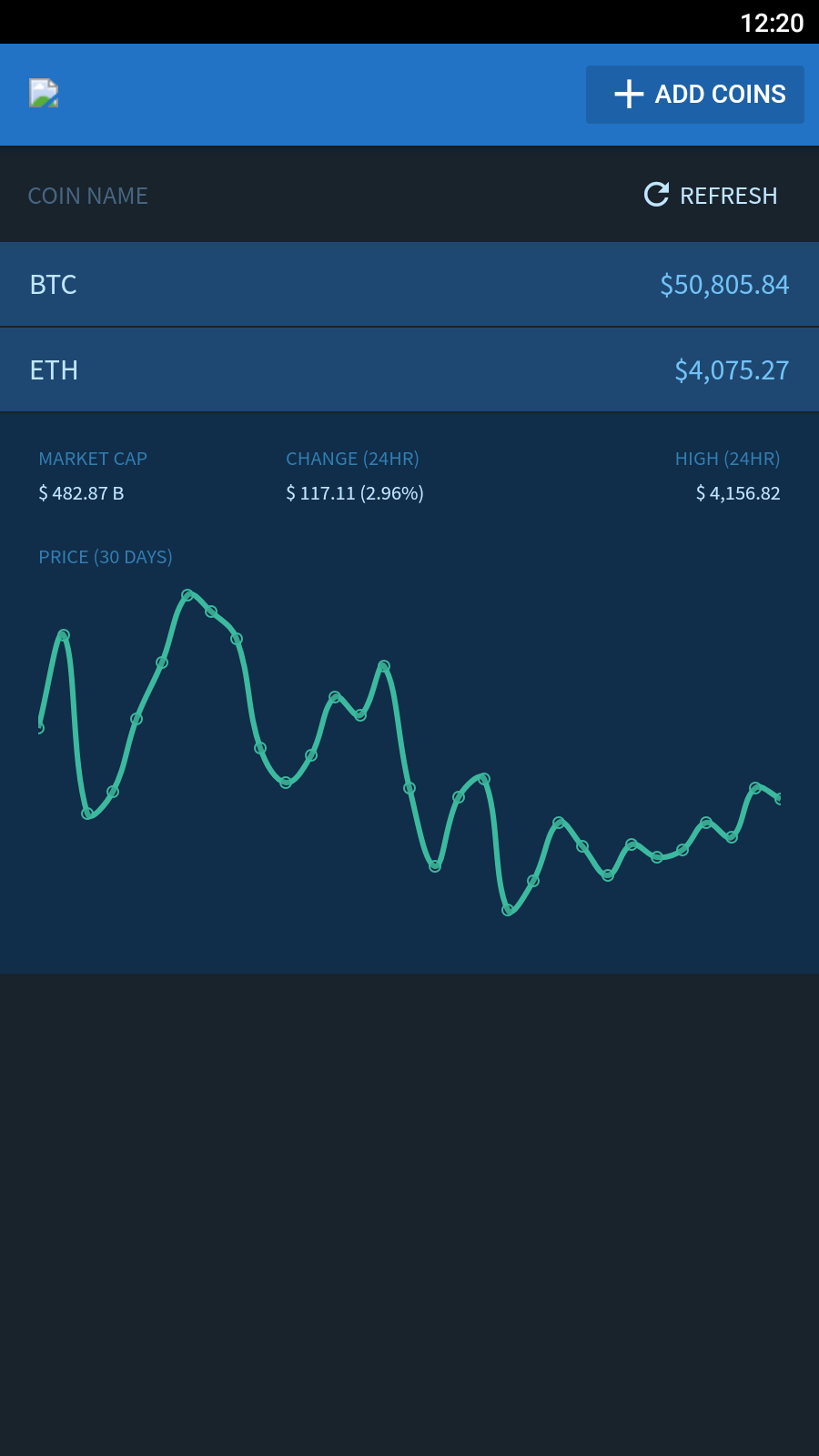Expand the BTC coin row
The width and height of the screenshot is (819, 1456).
[x=409, y=285]
